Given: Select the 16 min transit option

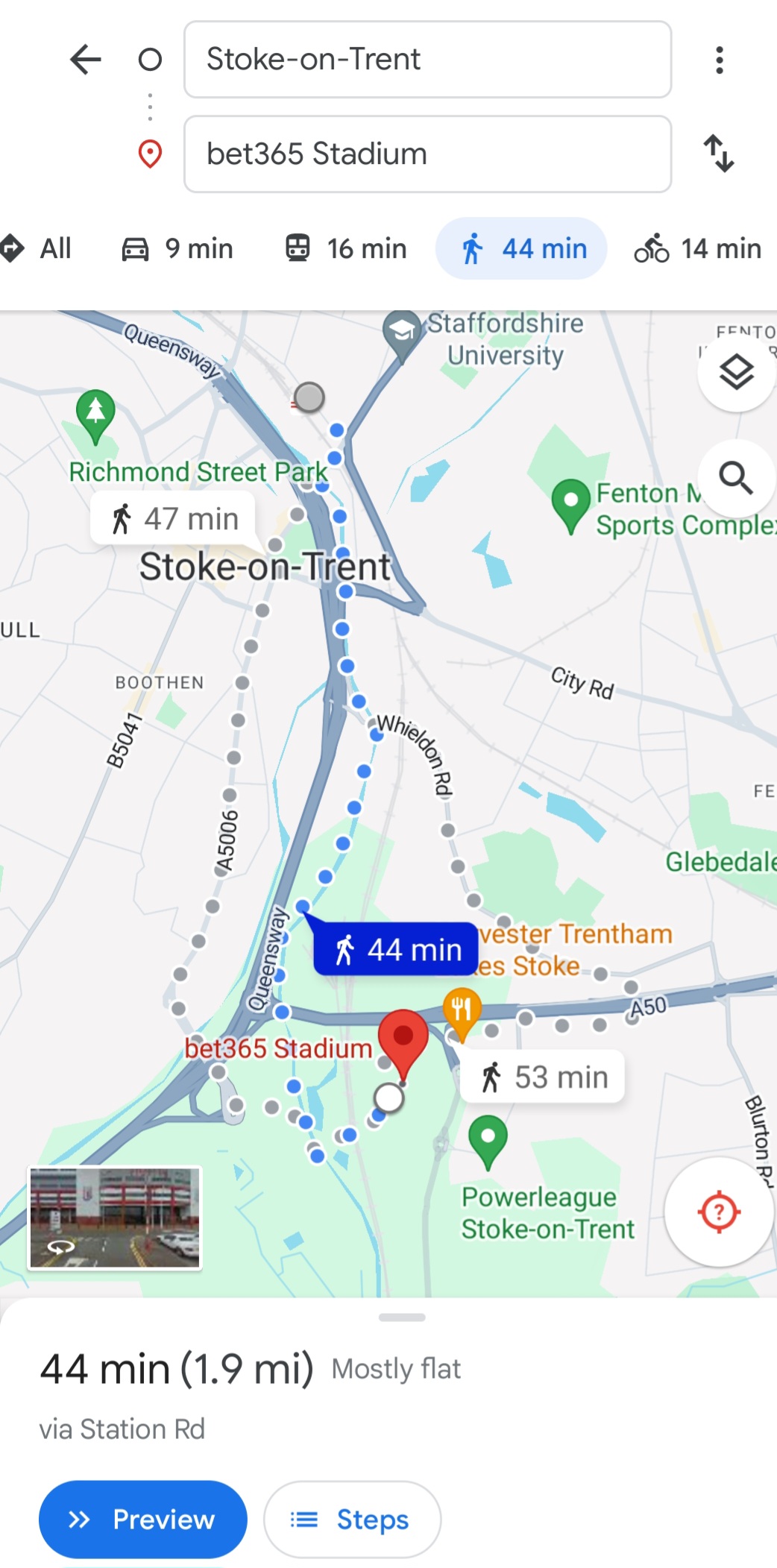Looking at the screenshot, I should 346,248.
